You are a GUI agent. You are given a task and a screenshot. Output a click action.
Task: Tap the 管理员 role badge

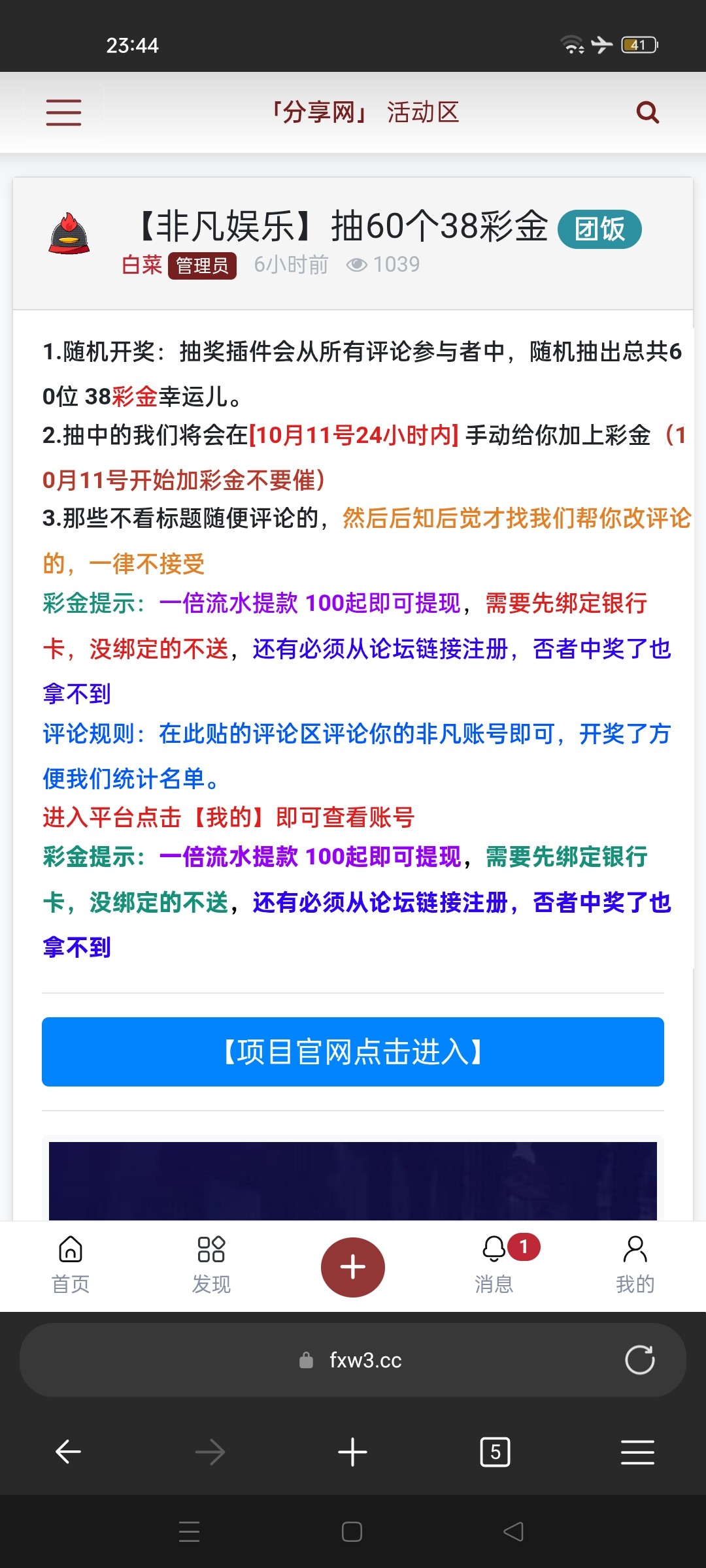(203, 264)
